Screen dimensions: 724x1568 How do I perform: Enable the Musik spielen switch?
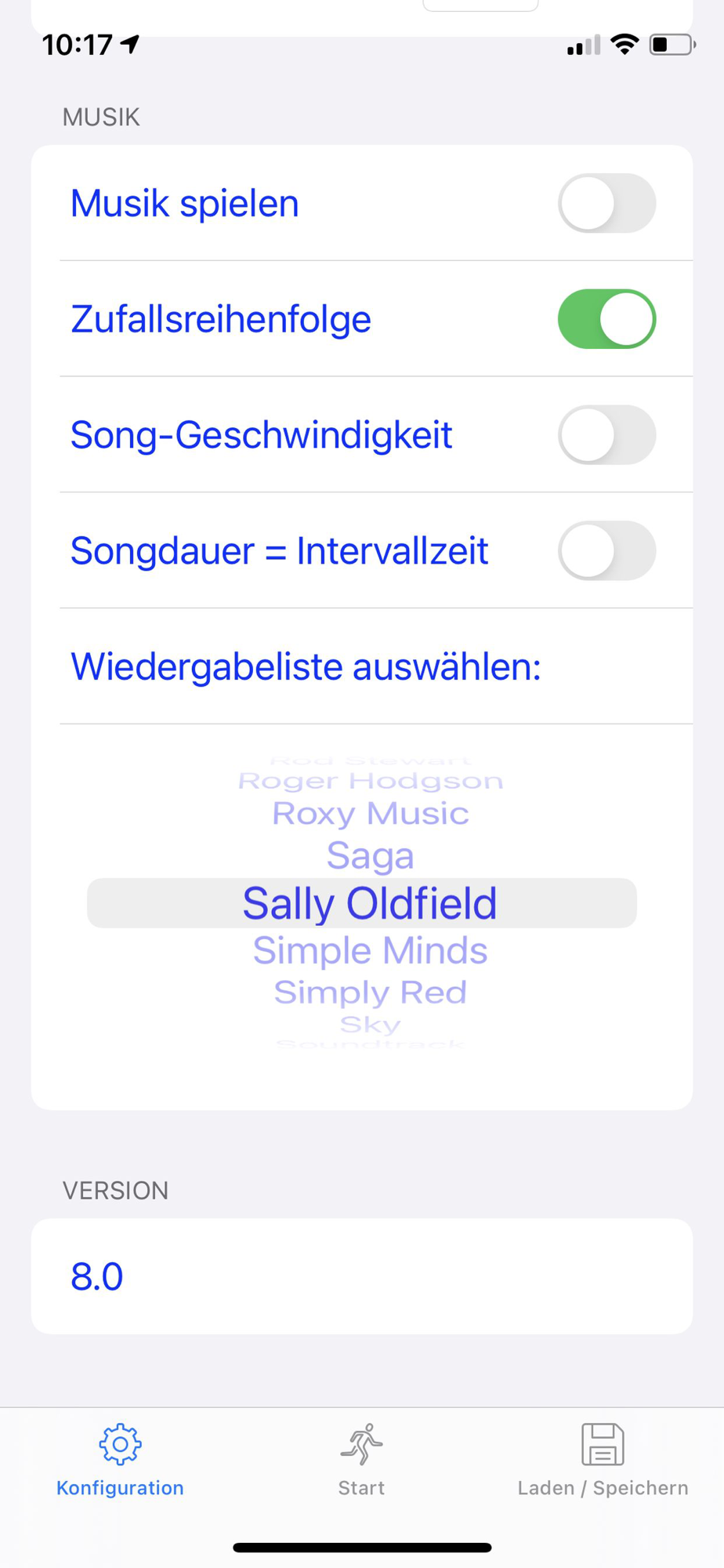click(x=606, y=203)
